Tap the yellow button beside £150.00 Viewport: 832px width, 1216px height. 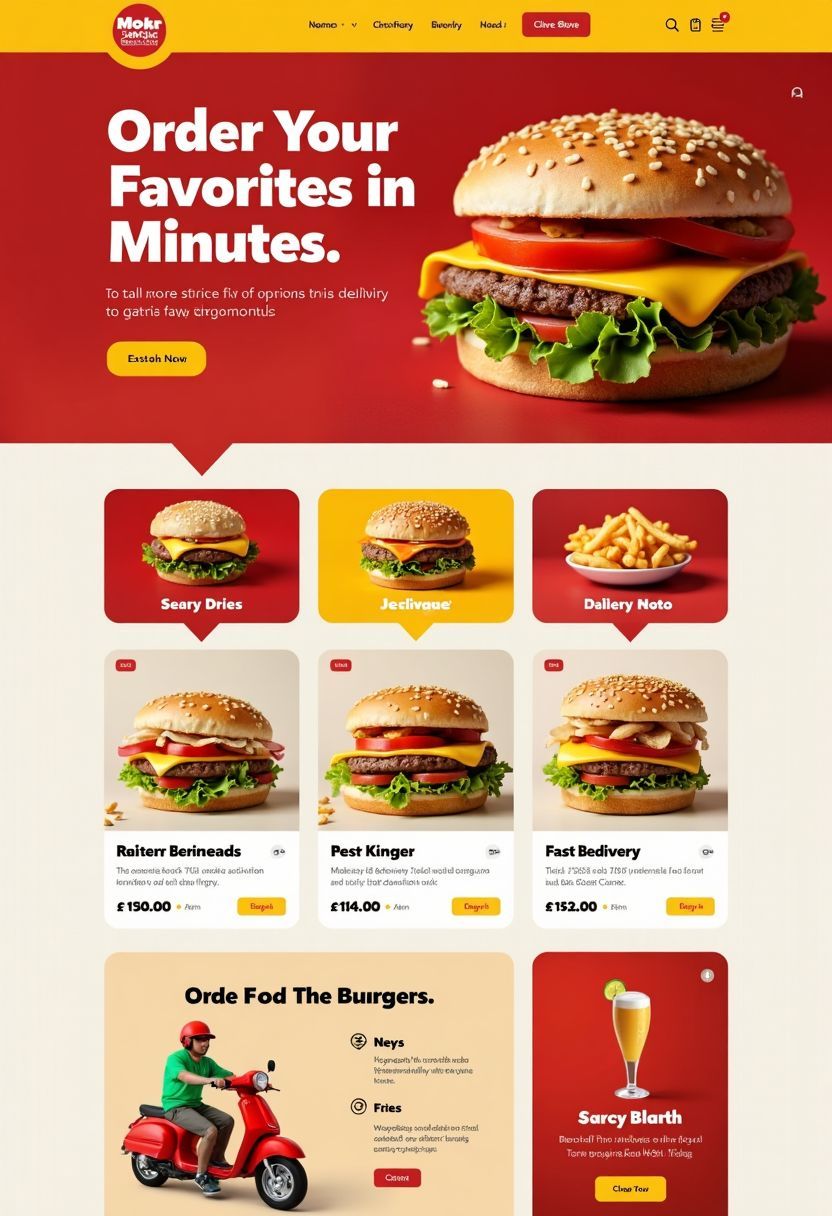point(261,907)
